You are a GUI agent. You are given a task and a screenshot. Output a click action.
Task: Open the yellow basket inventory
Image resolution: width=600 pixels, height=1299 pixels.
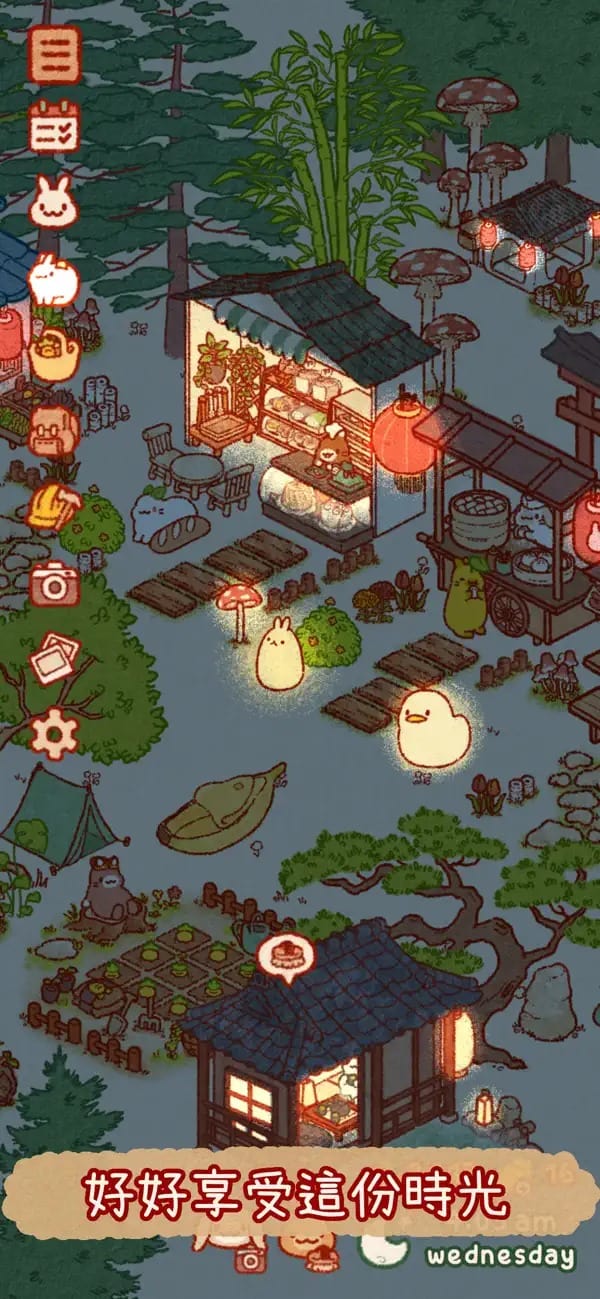coord(54,355)
